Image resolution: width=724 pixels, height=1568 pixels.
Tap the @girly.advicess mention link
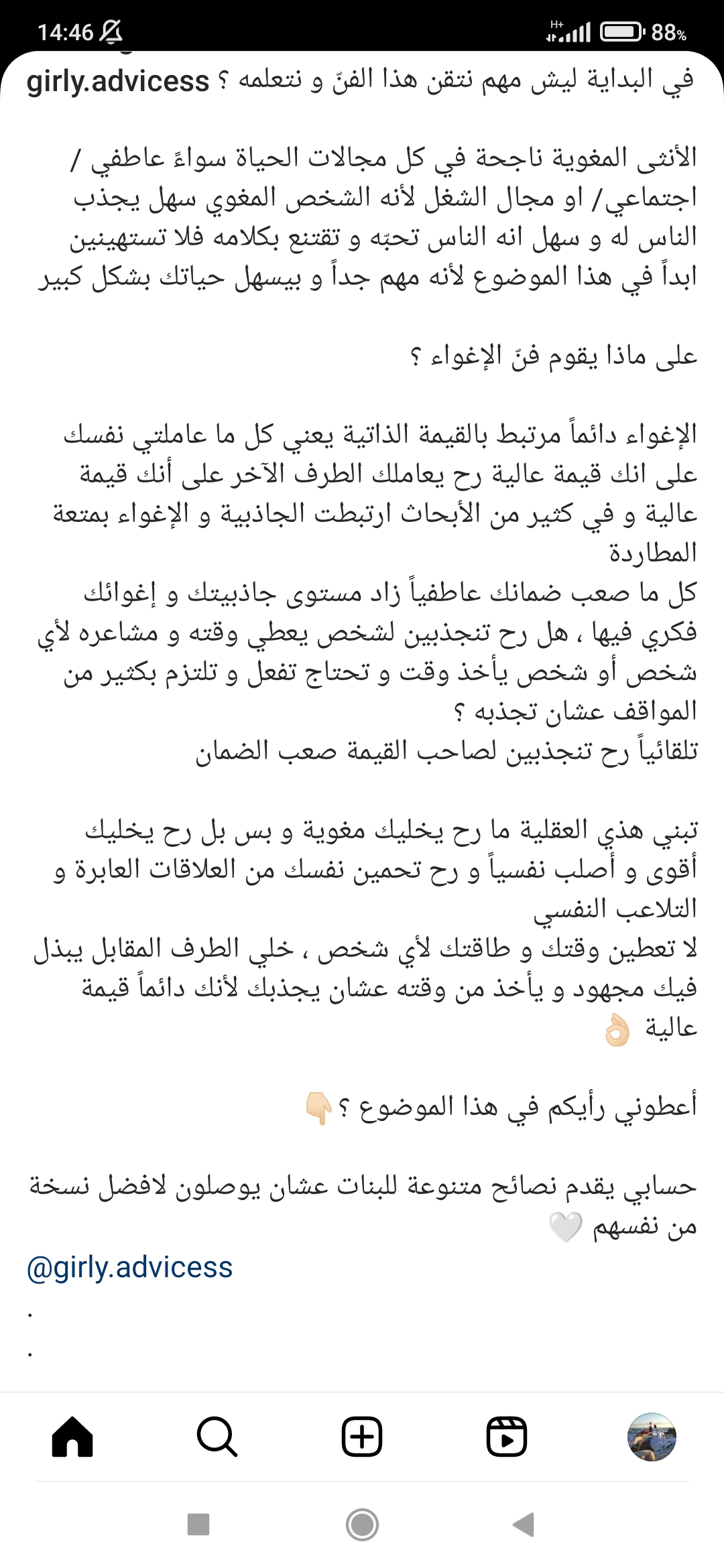(x=129, y=1267)
